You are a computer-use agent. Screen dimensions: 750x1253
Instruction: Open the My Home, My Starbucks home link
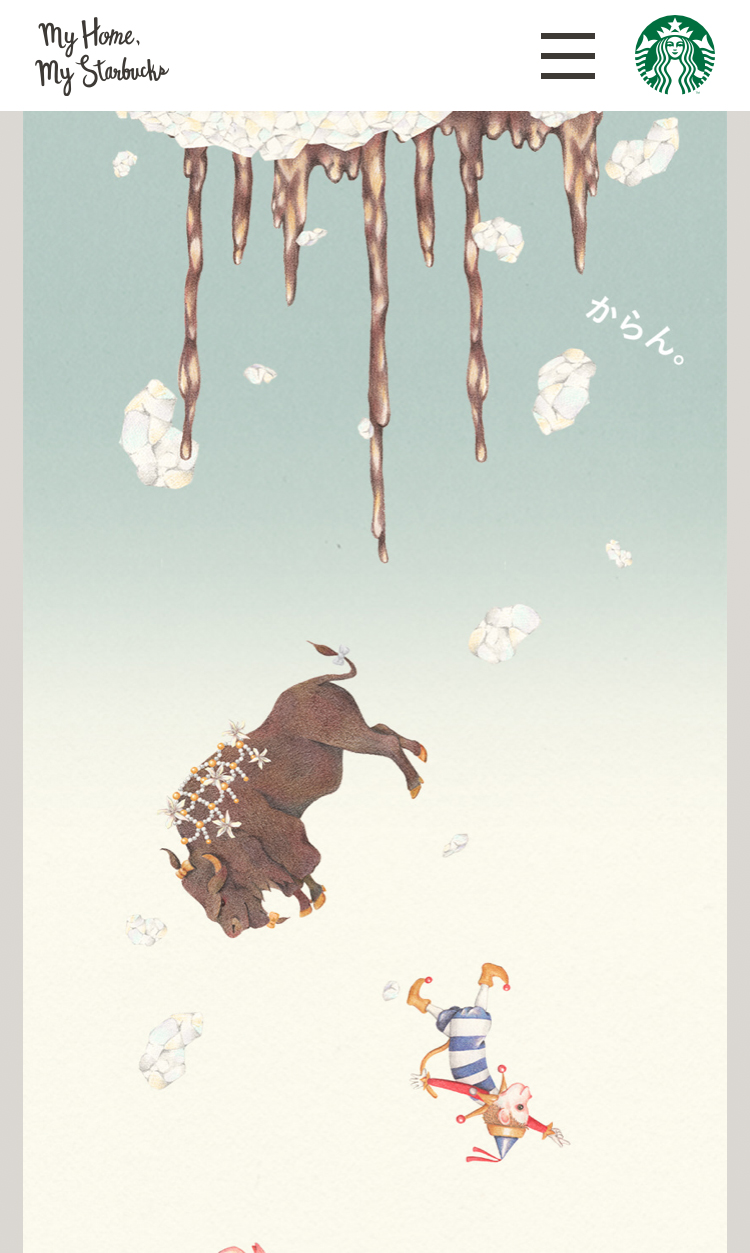101,56
